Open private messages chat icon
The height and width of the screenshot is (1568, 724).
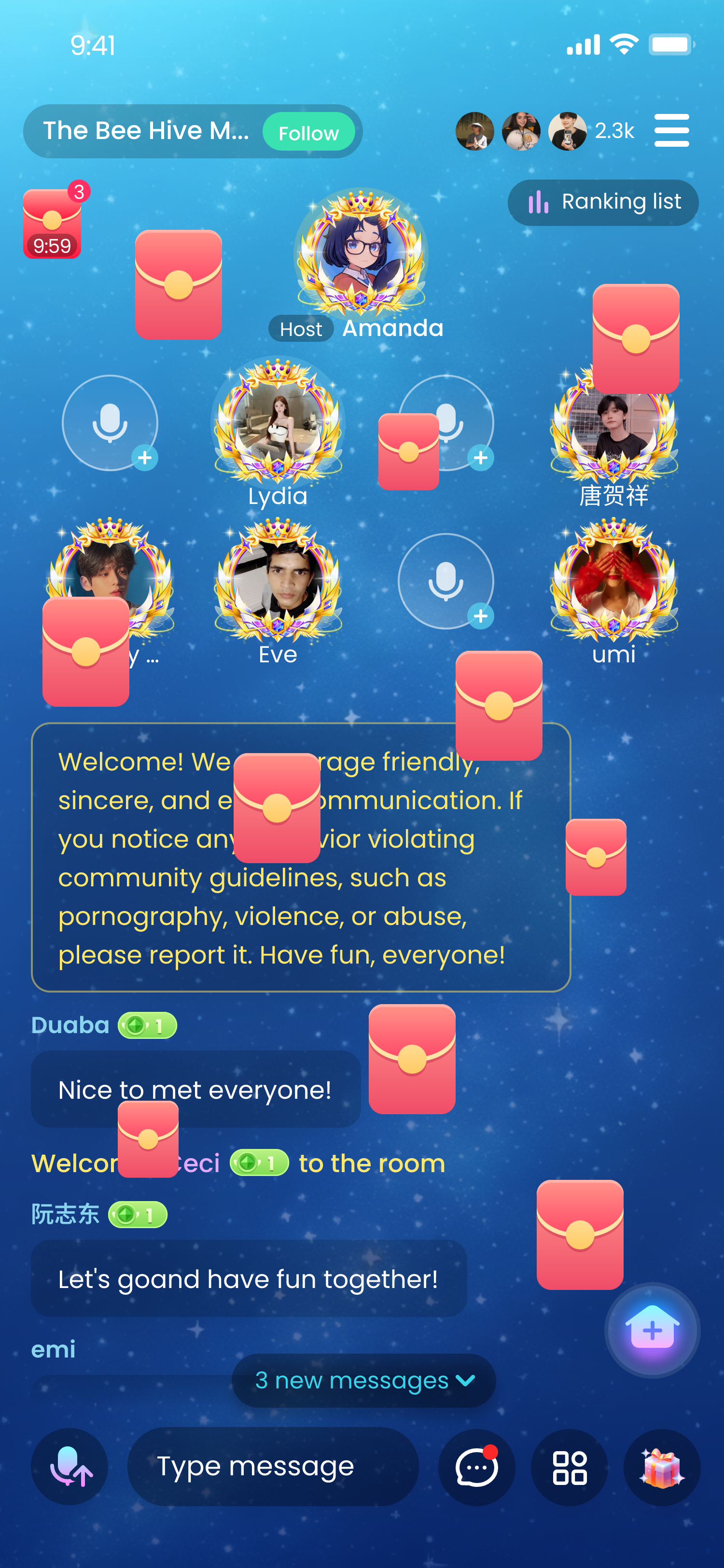pyautogui.click(x=476, y=1467)
